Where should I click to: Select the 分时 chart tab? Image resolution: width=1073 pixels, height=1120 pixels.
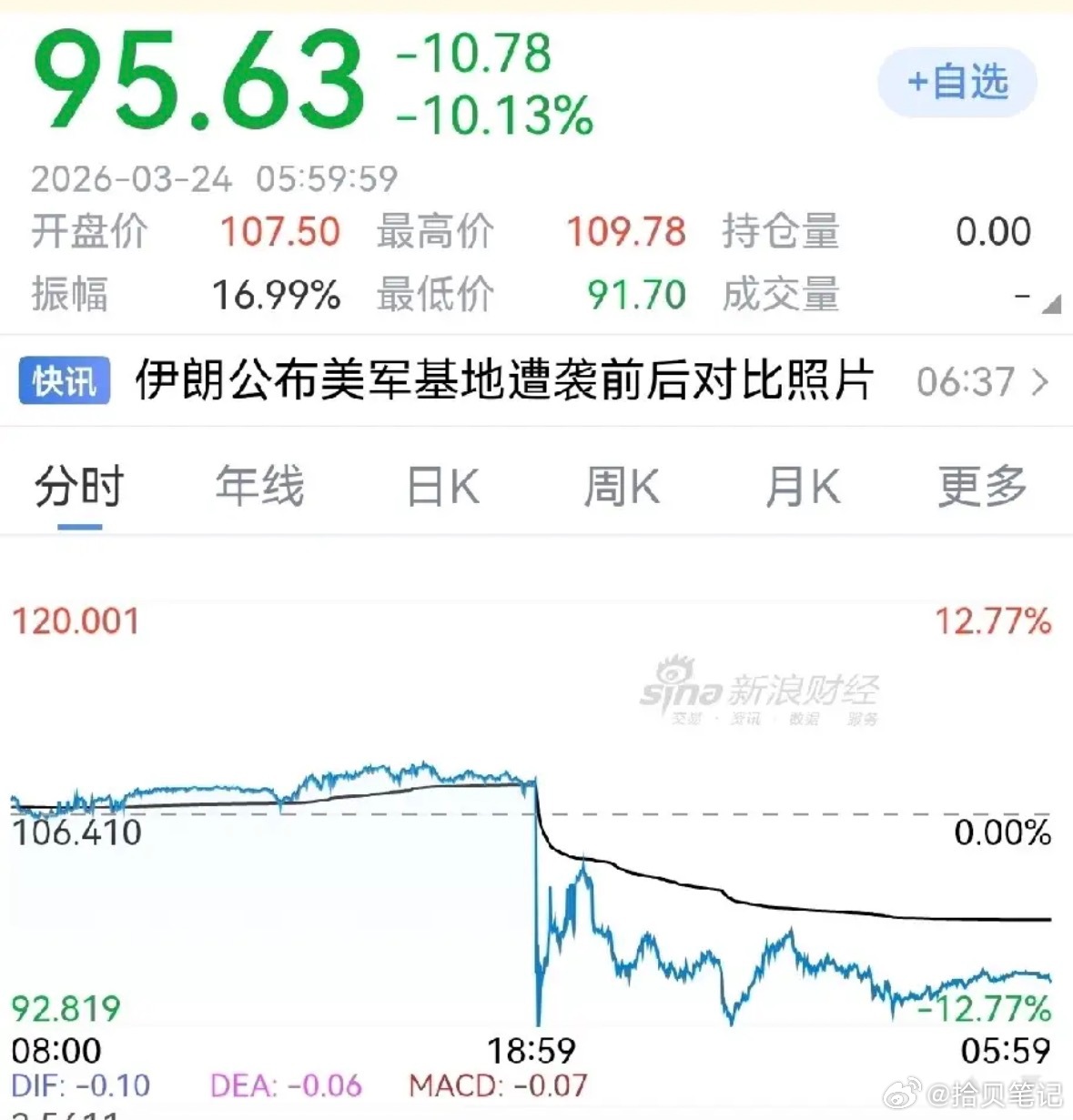[x=79, y=486]
